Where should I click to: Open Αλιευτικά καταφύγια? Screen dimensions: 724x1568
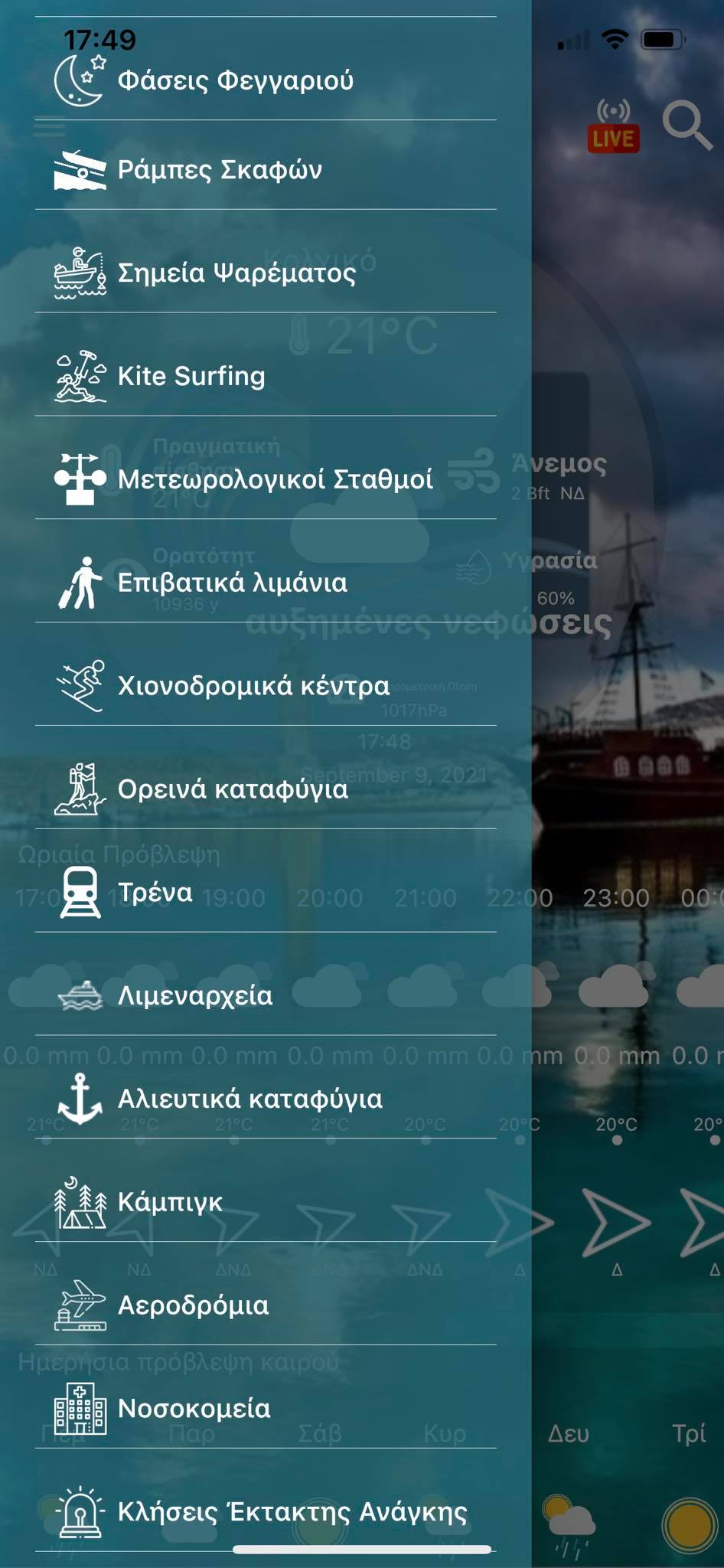pos(249,1099)
